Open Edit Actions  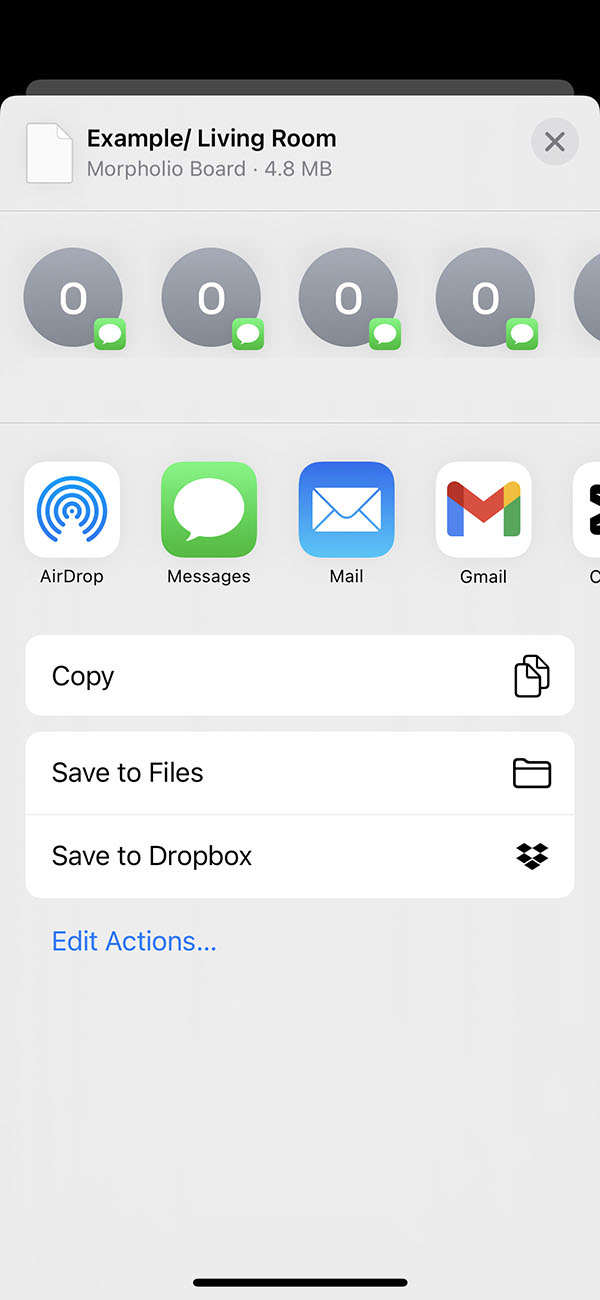134,941
